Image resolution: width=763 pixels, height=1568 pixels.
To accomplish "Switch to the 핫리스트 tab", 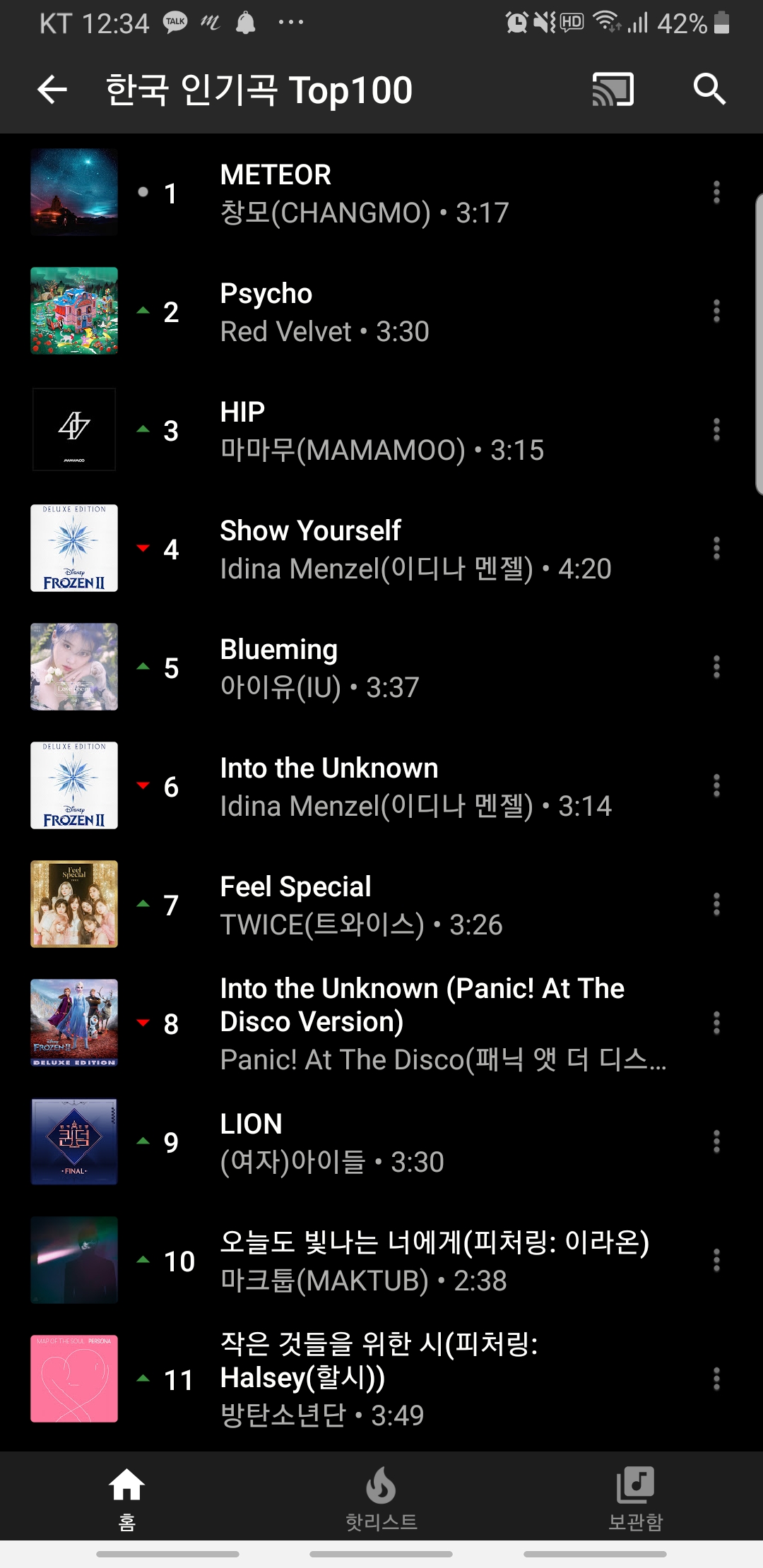I will pos(381,1497).
